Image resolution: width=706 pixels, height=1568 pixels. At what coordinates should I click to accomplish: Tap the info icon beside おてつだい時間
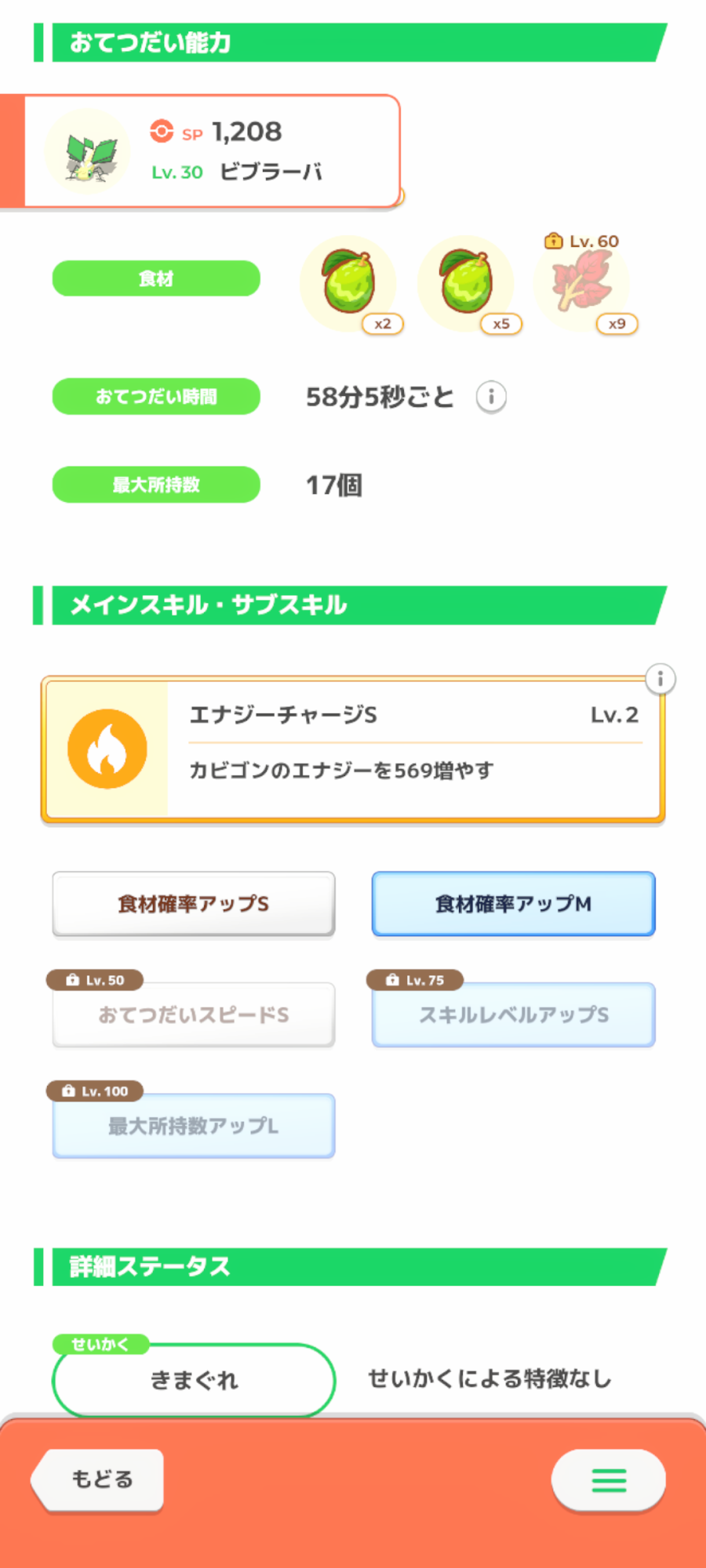pos(491,397)
